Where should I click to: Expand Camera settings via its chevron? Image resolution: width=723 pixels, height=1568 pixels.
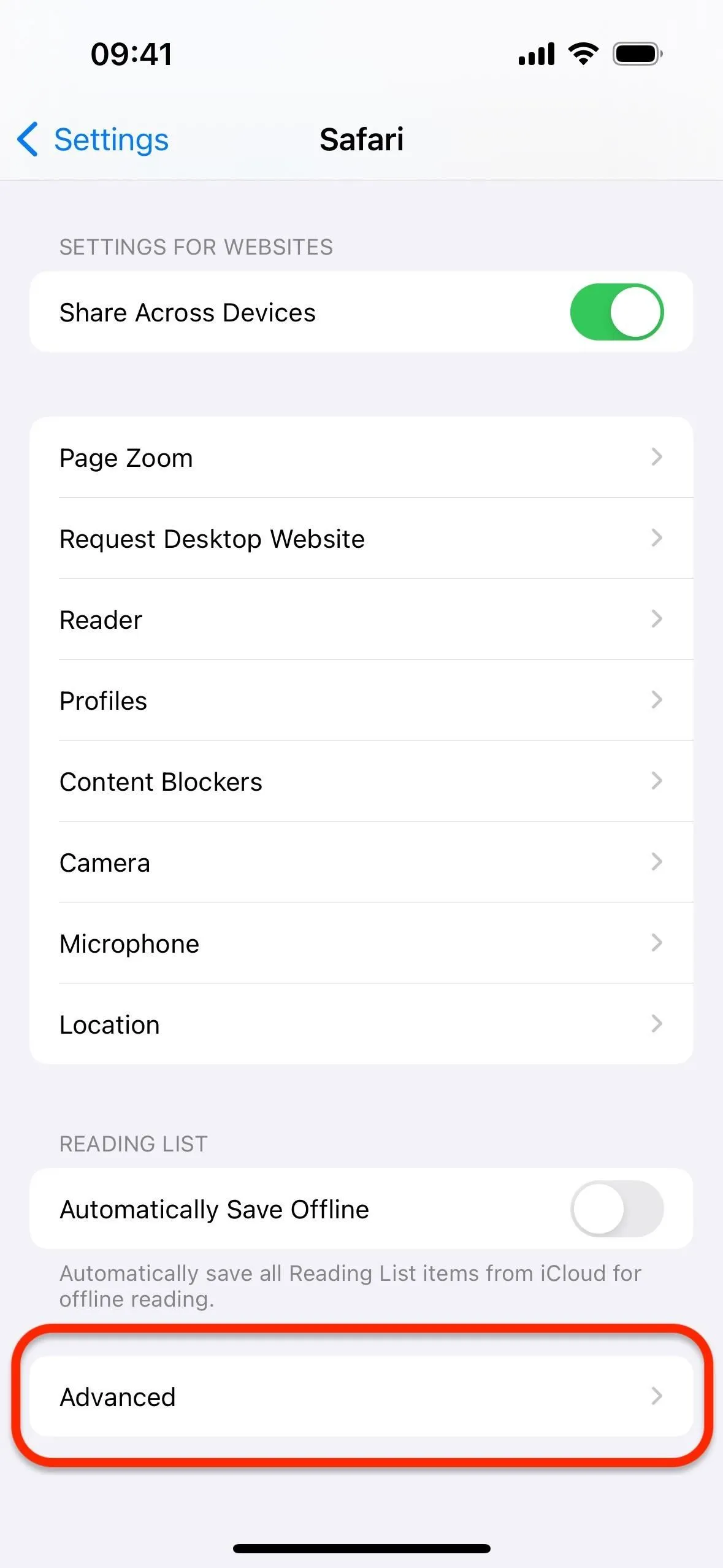[x=657, y=863]
